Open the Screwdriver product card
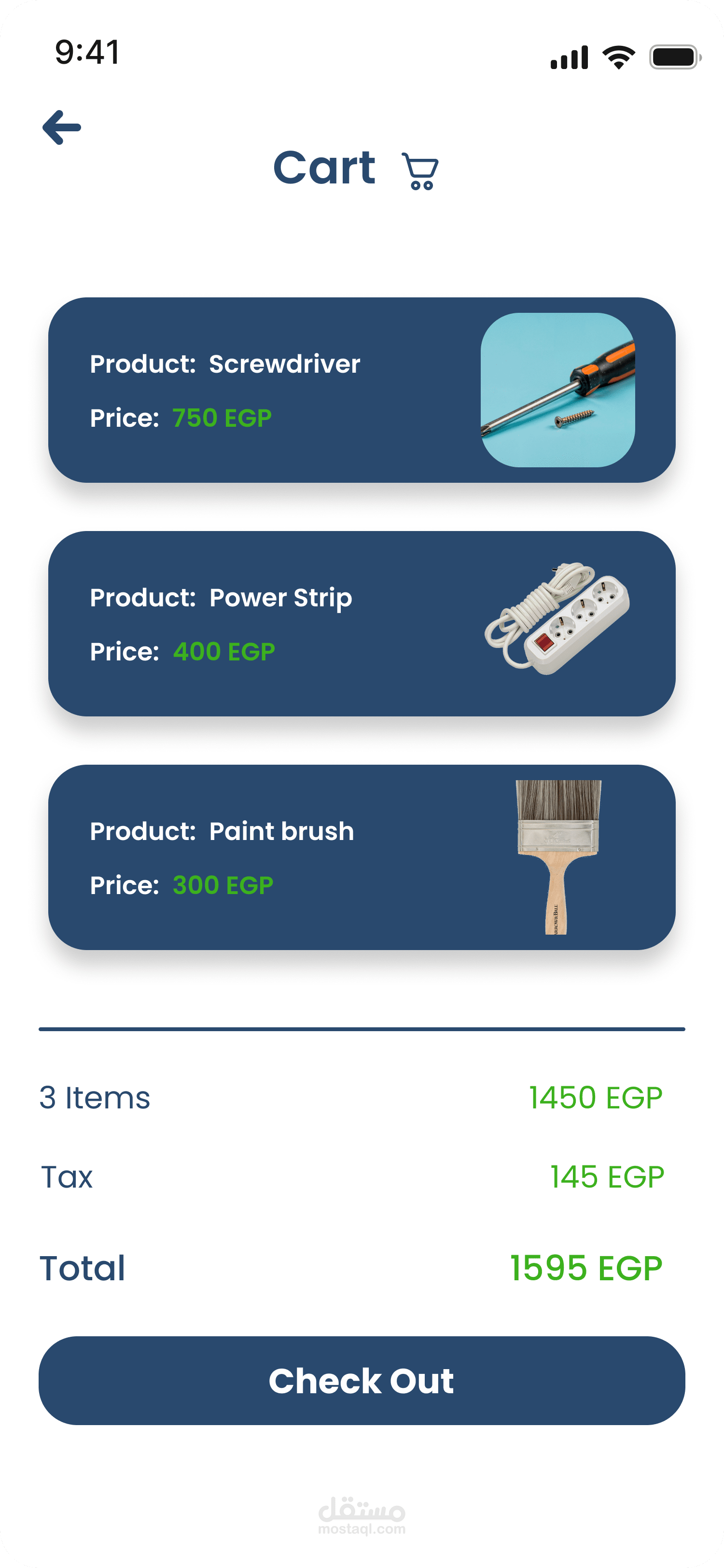This screenshot has width=724, height=1568. click(x=362, y=390)
